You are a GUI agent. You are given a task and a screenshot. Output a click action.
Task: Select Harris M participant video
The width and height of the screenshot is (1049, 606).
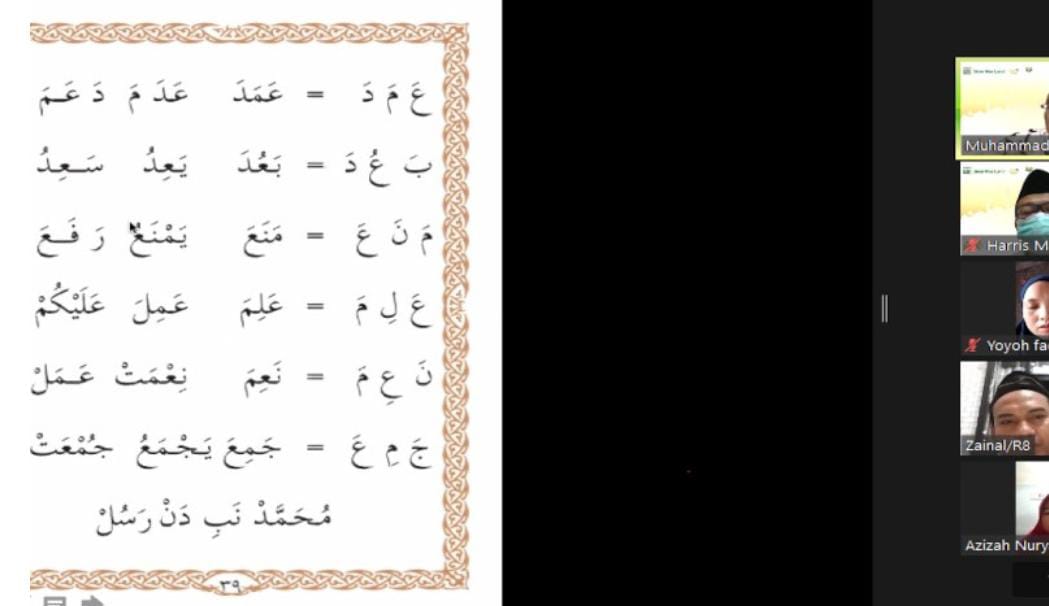(1004, 208)
